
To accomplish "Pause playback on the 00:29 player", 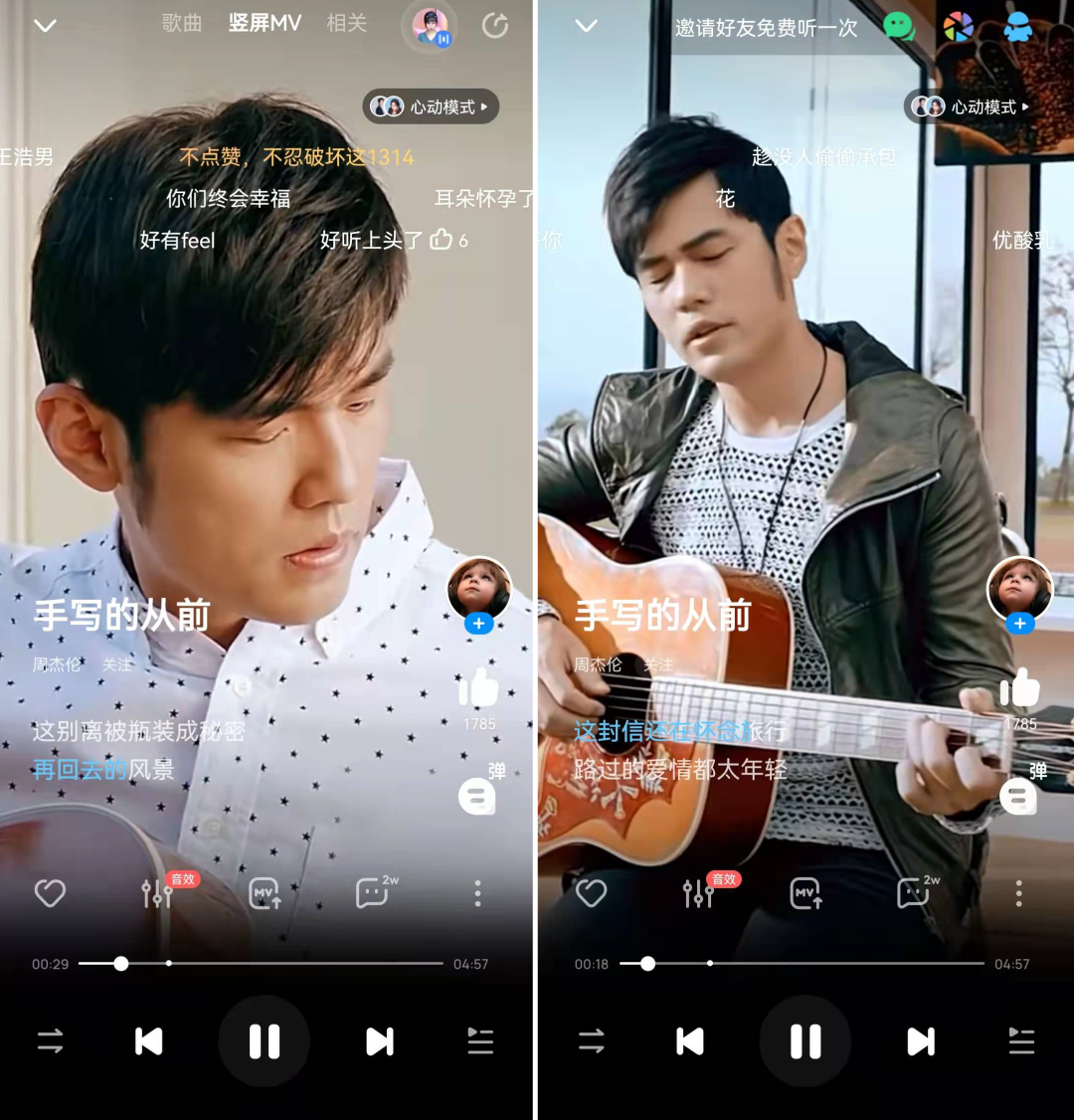I will (265, 1041).
